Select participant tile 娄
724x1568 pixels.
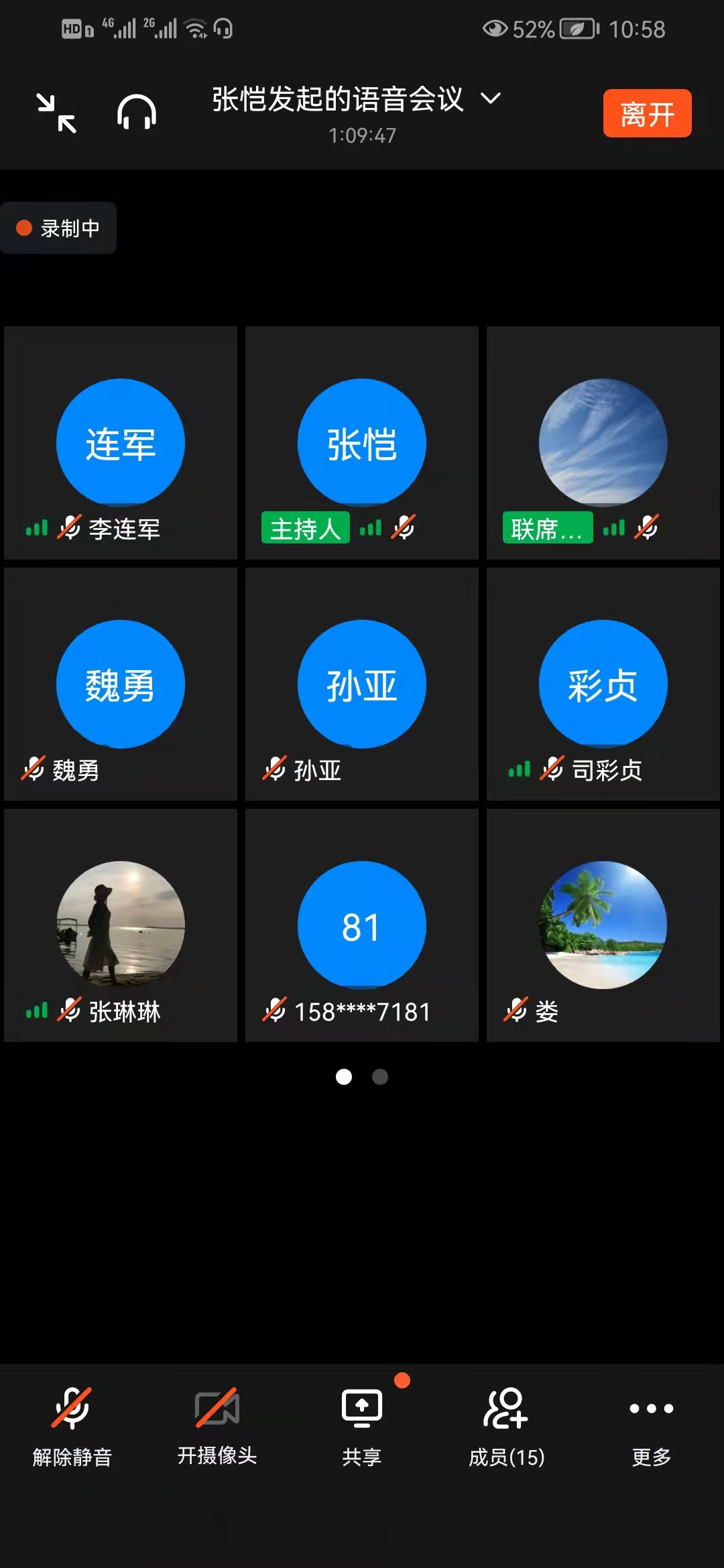(603, 925)
